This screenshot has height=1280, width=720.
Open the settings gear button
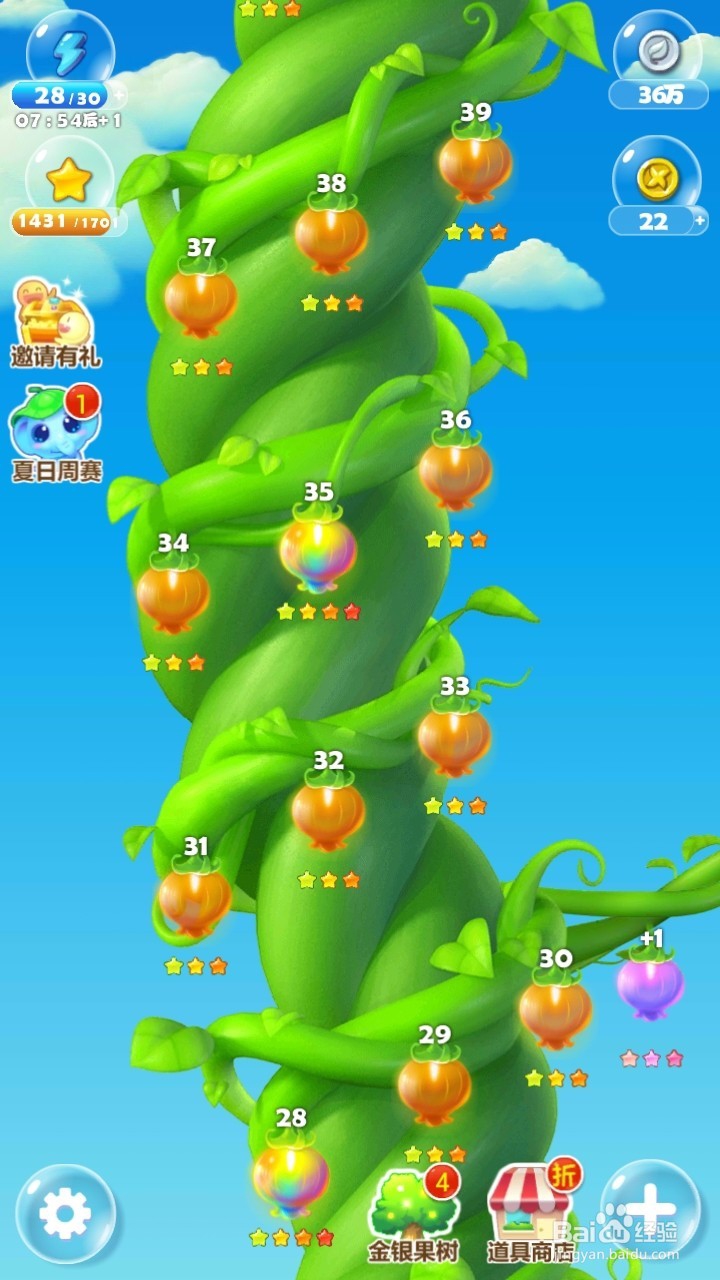point(66,1214)
